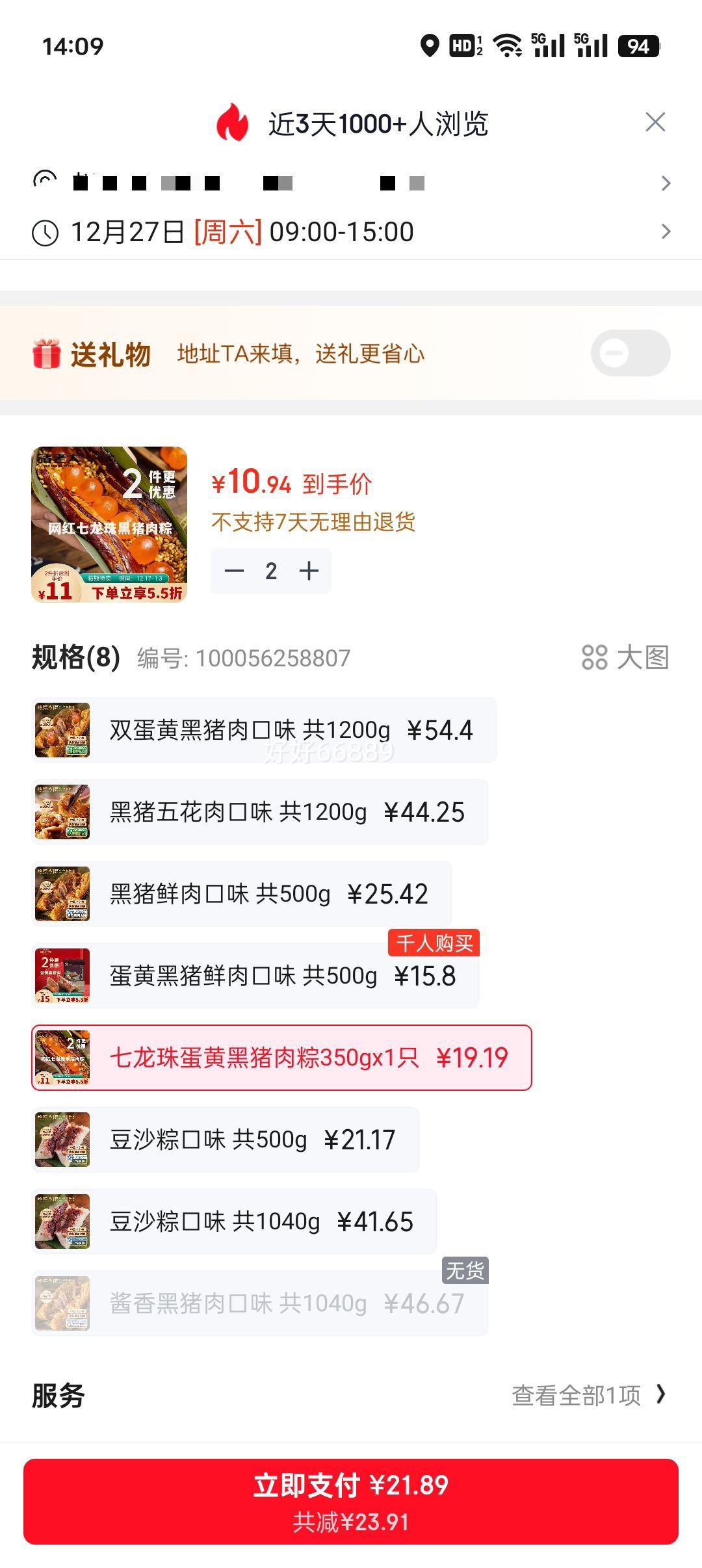The image size is (702, 1568).
Task: Expand the blurred address row chevron
Action: (665, 183)
